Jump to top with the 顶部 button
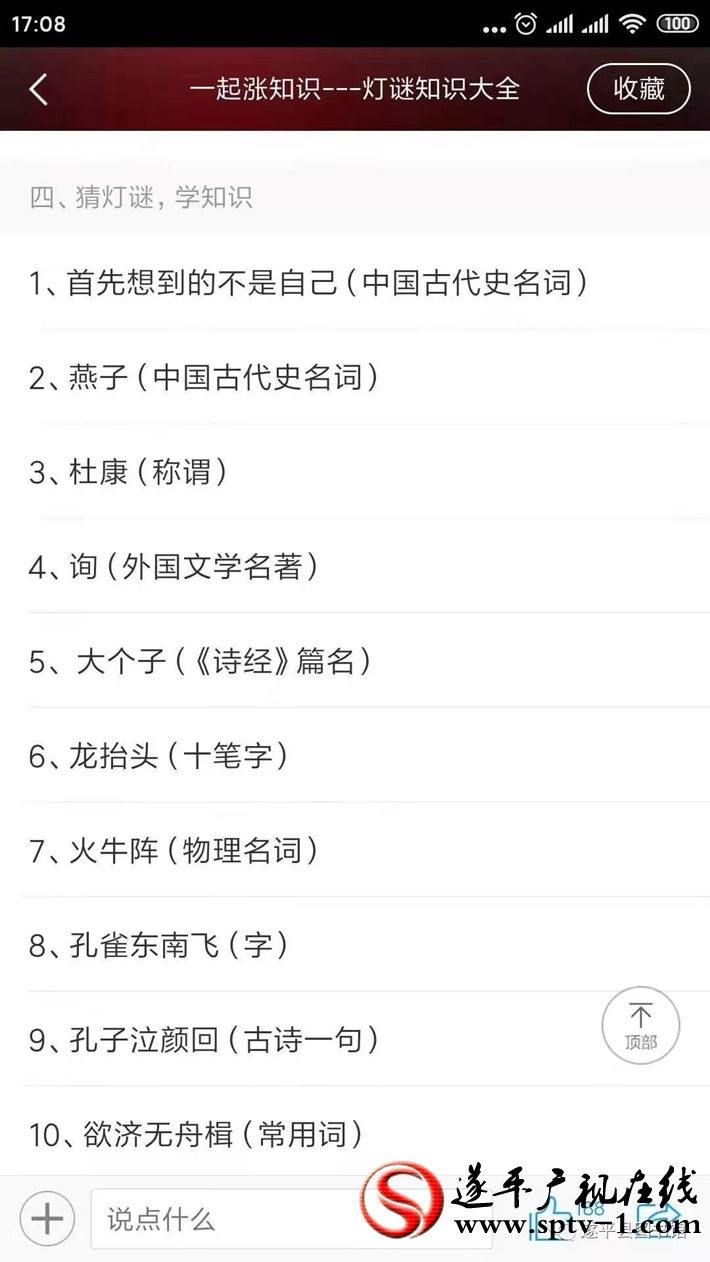 pos(641,1025)
